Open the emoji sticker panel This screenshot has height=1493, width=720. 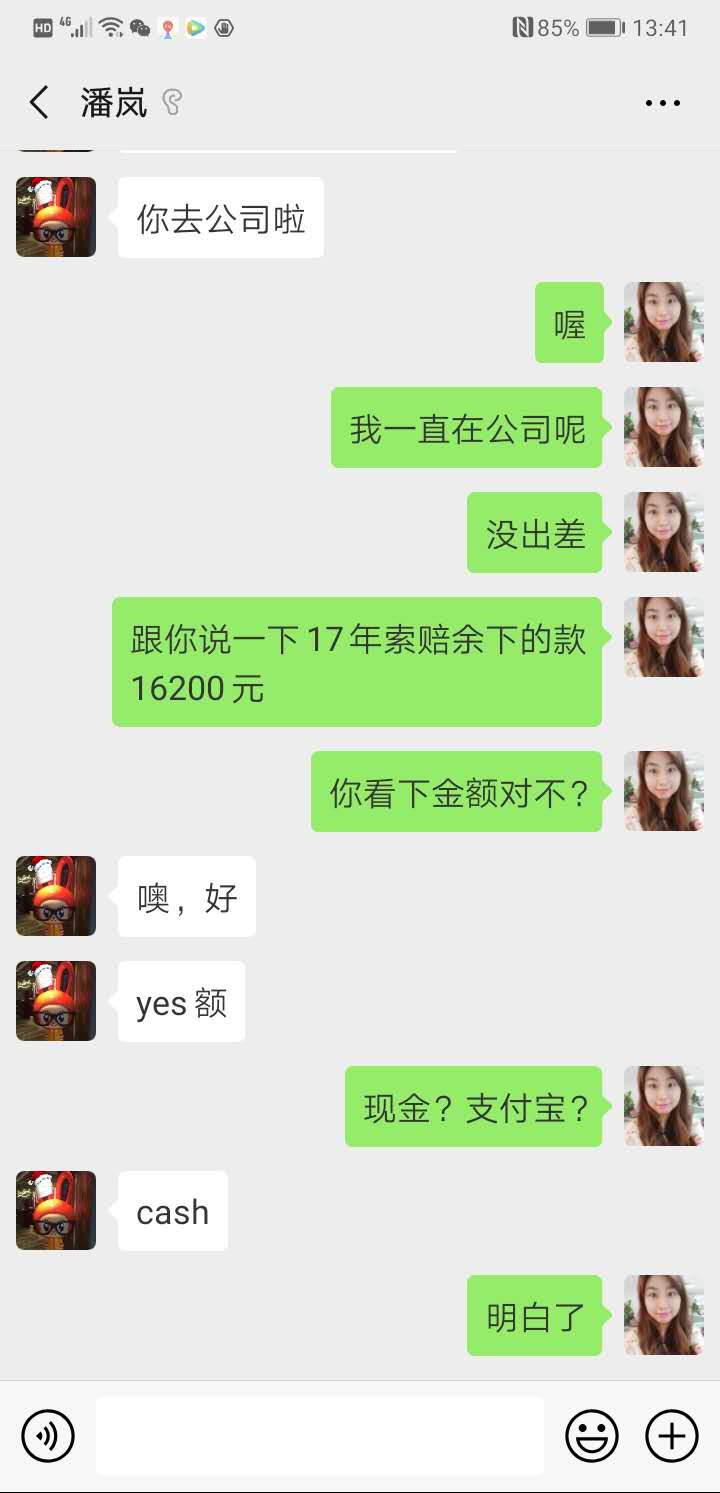click(x=592, y=1436)
